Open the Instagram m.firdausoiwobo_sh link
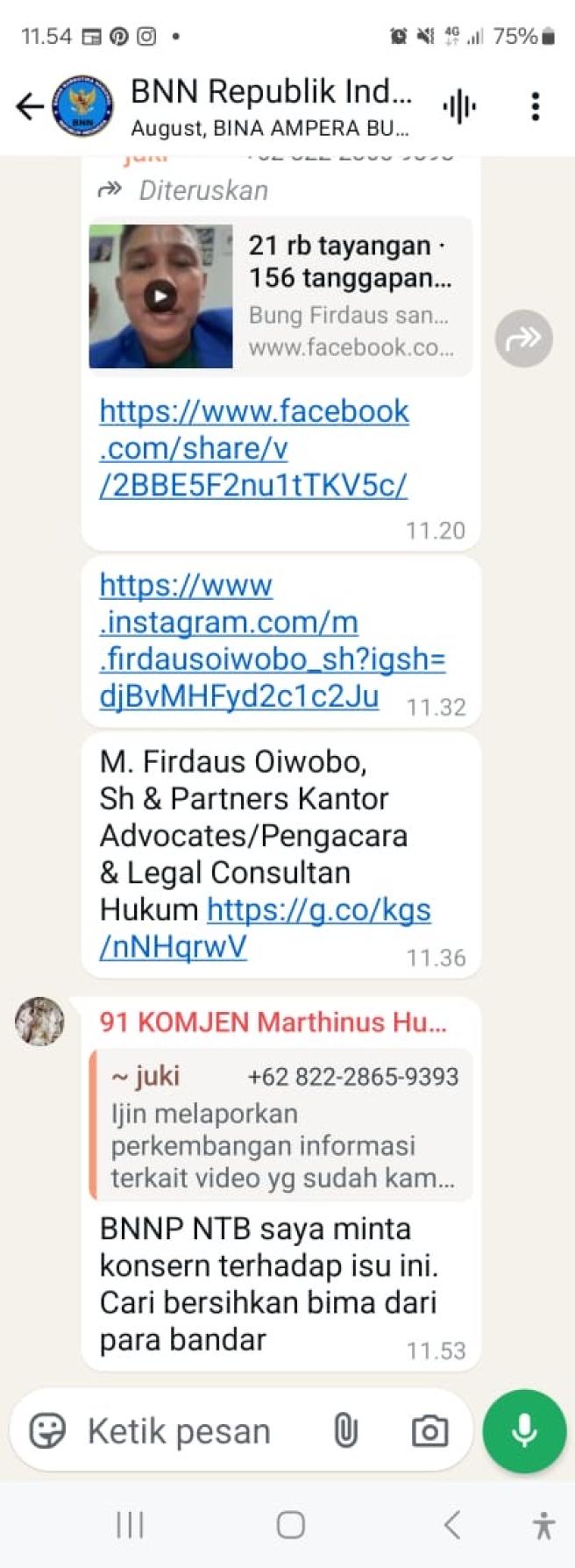The image size is (575, 1568). 272,640
